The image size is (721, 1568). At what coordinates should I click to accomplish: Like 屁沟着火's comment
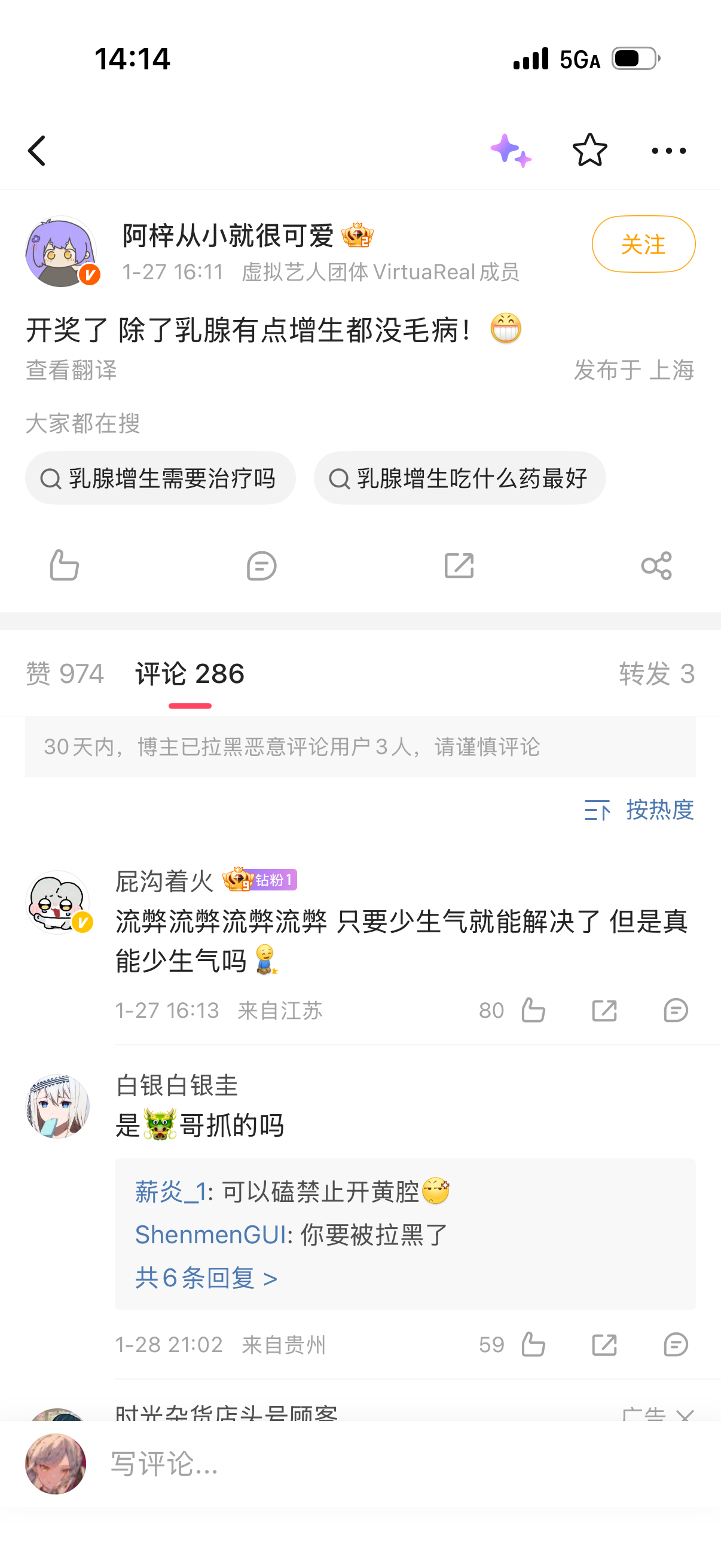coord(533,1011)
